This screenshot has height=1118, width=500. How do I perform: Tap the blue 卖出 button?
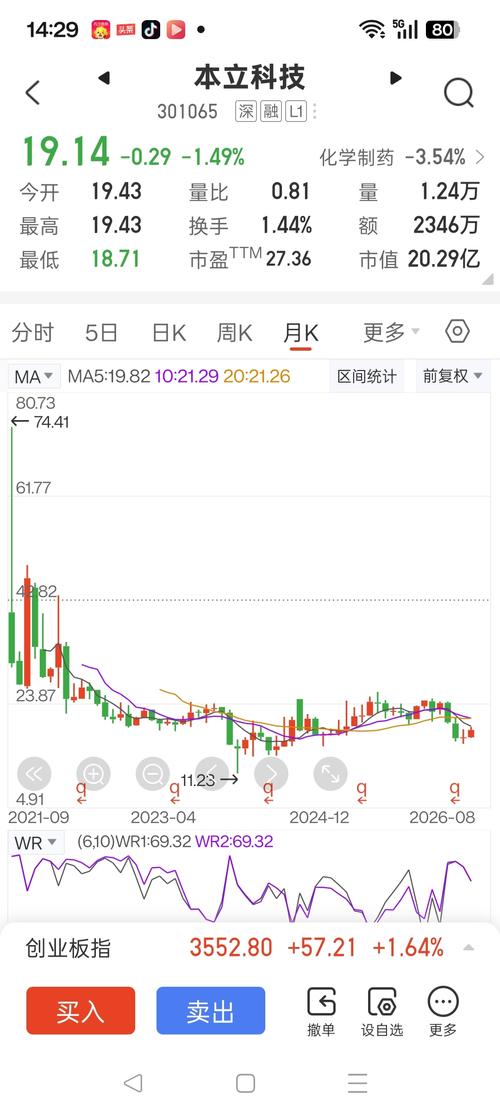coord(210,1010)
